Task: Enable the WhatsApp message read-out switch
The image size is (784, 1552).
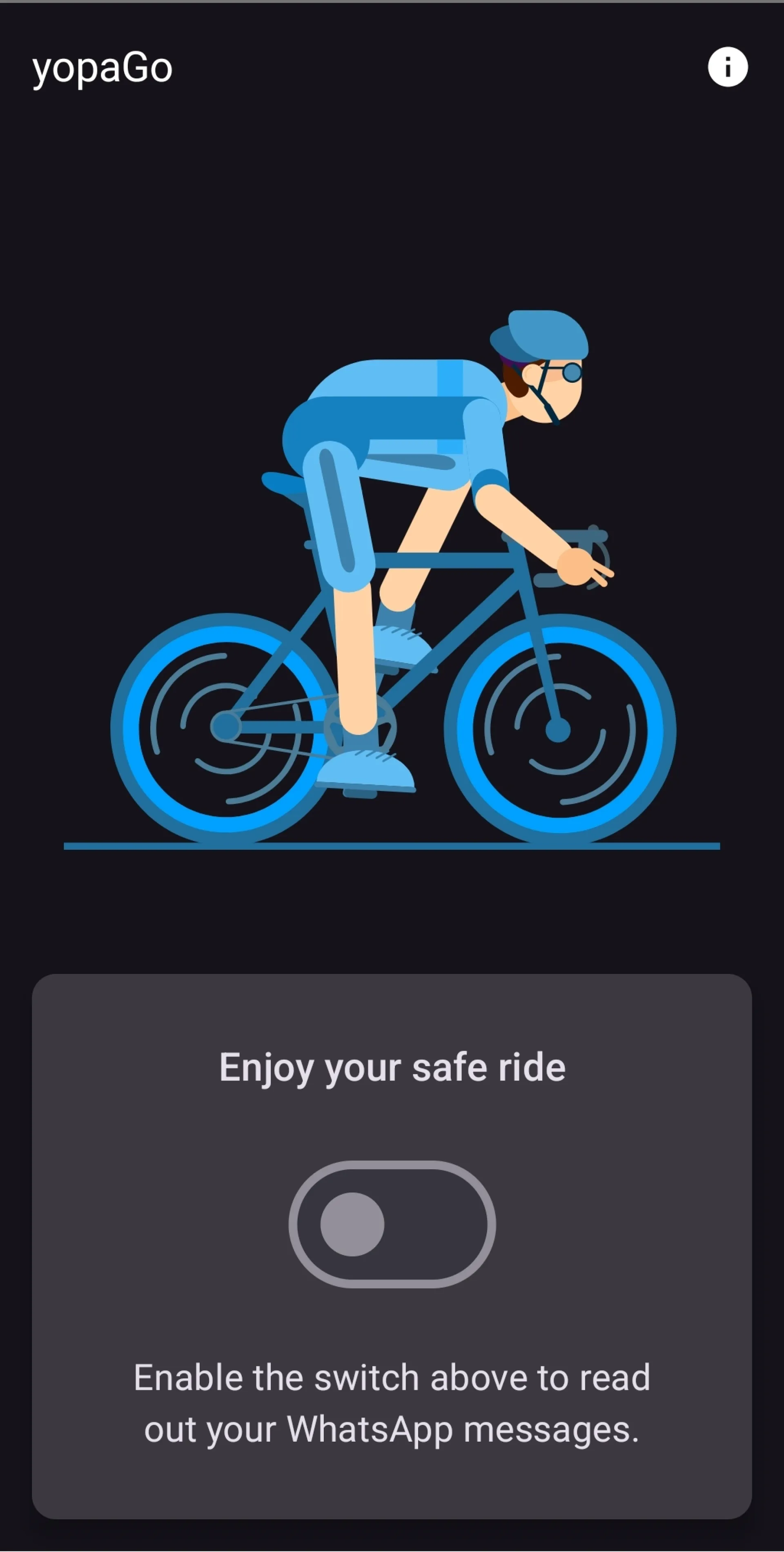Action: 392,1224
